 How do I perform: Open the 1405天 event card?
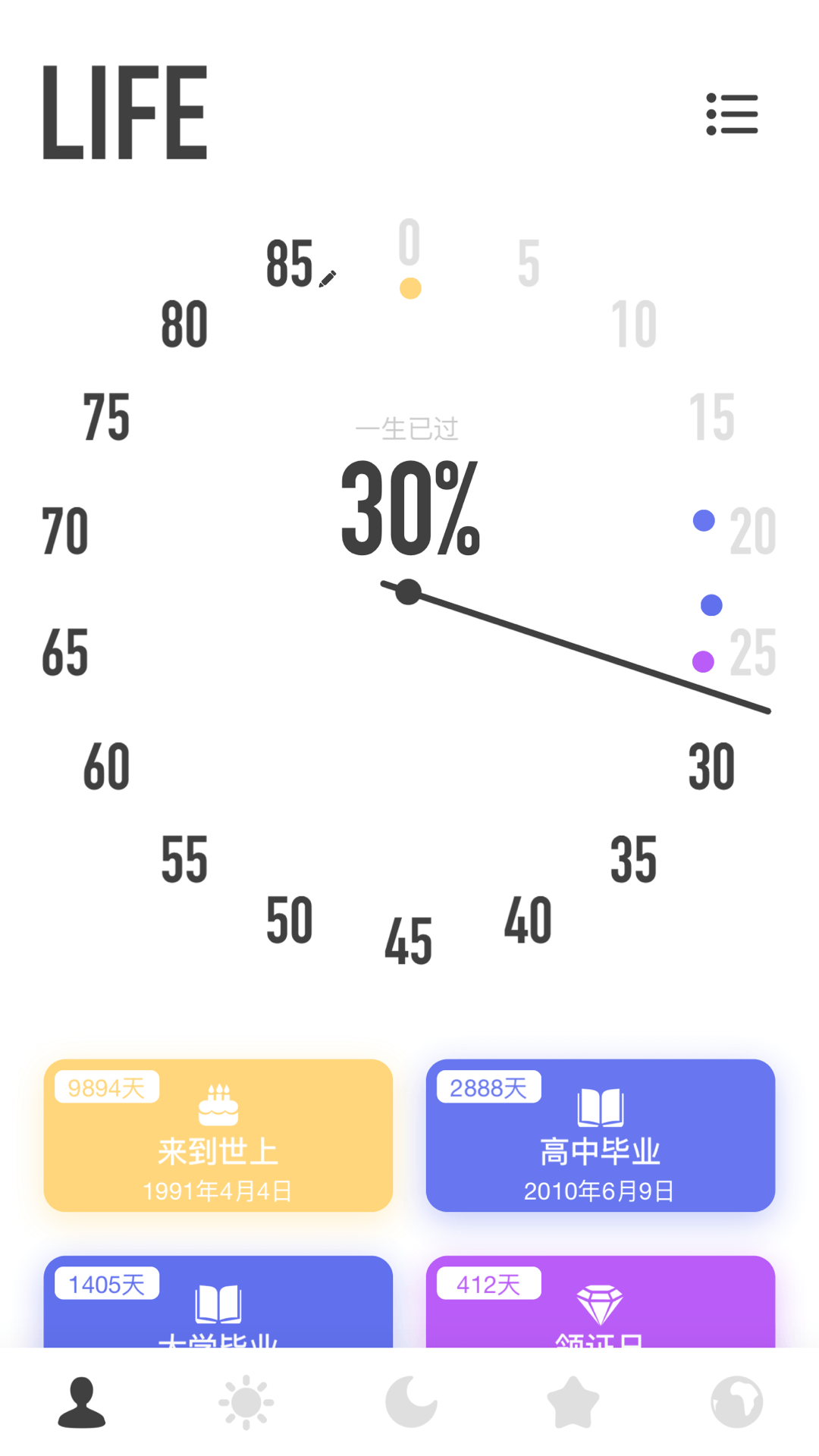click(x=218, y=1301)
